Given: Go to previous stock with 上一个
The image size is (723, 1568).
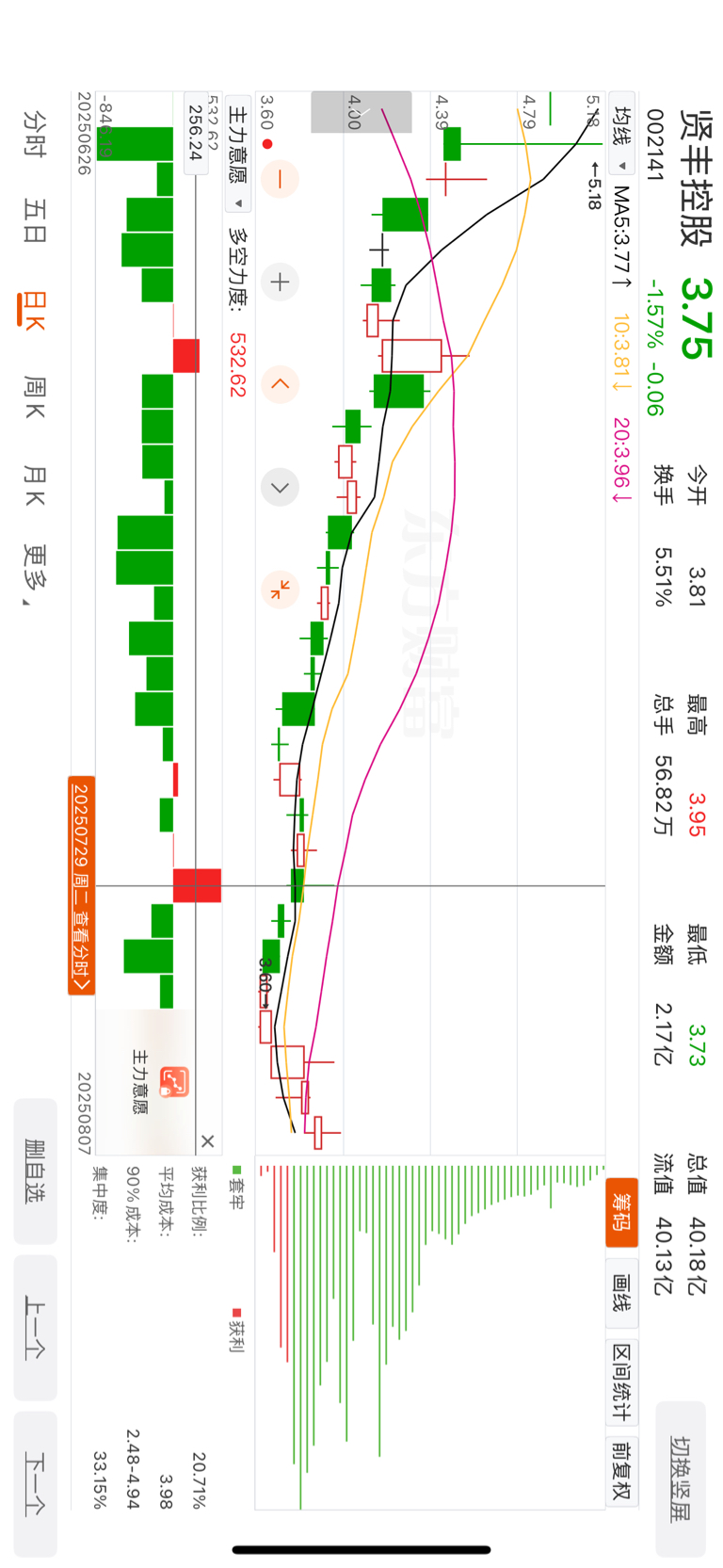Looking at the screenshot, I should [36, 1327].
